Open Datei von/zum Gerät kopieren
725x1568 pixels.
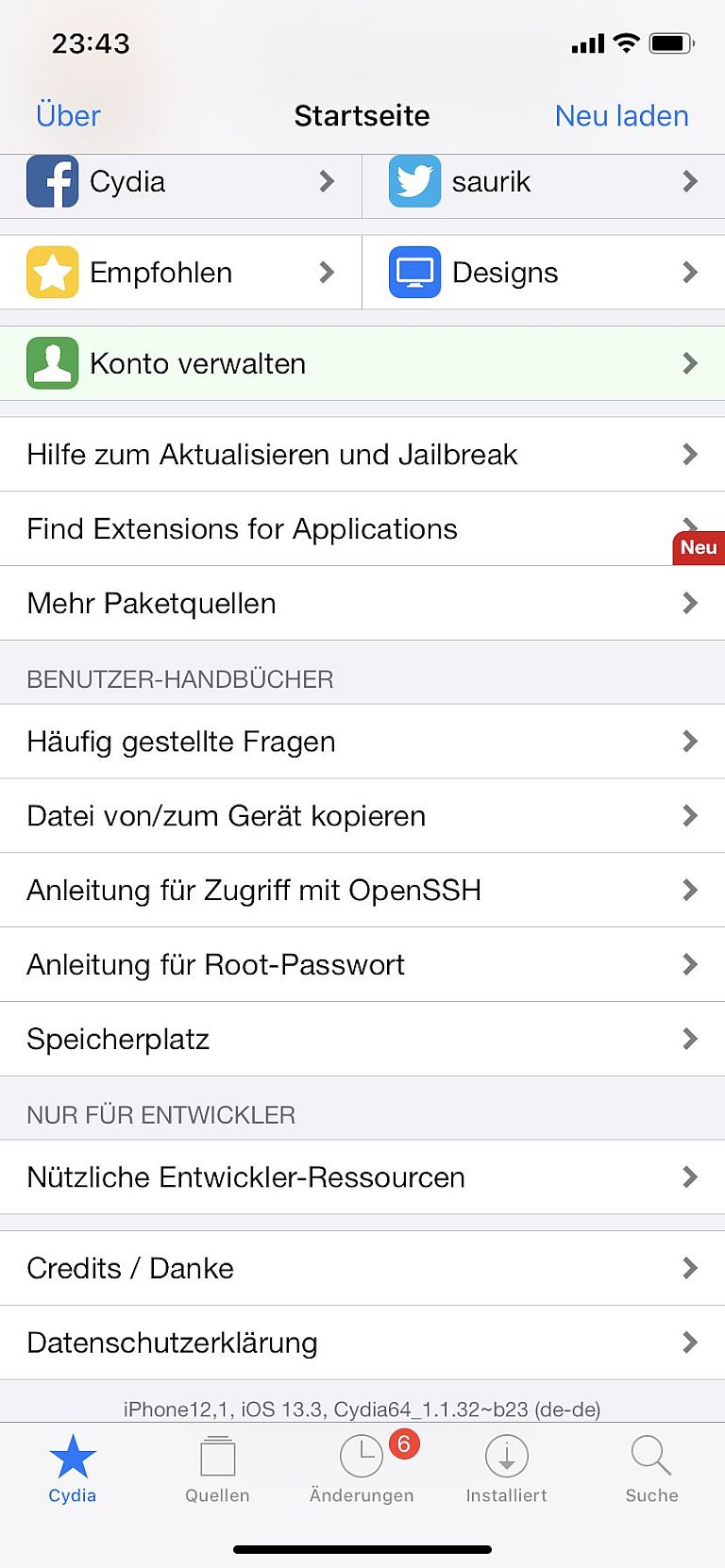pos(362,816)
